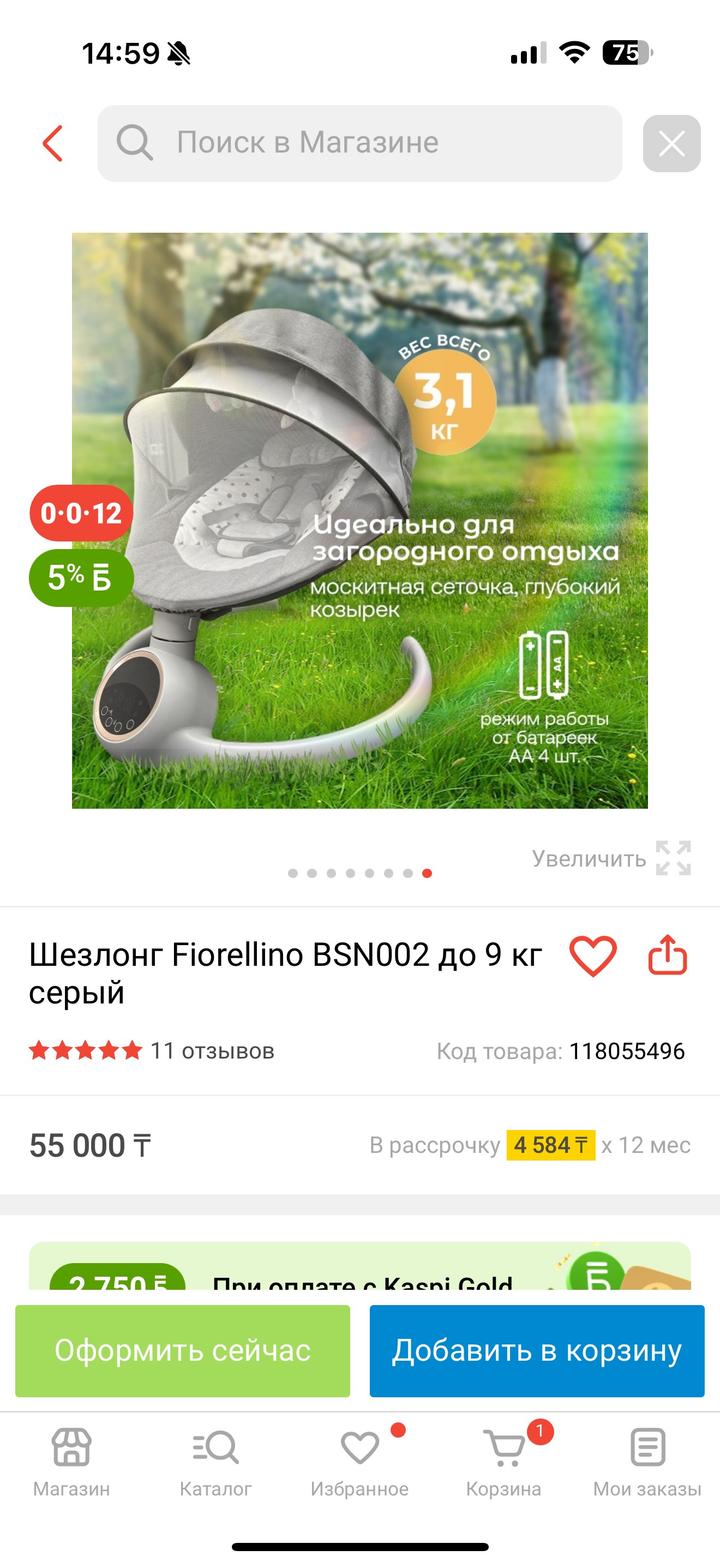Open Мои заказы via the orders list icon
Screen dimensions: 720x1564
[647, 1446]
